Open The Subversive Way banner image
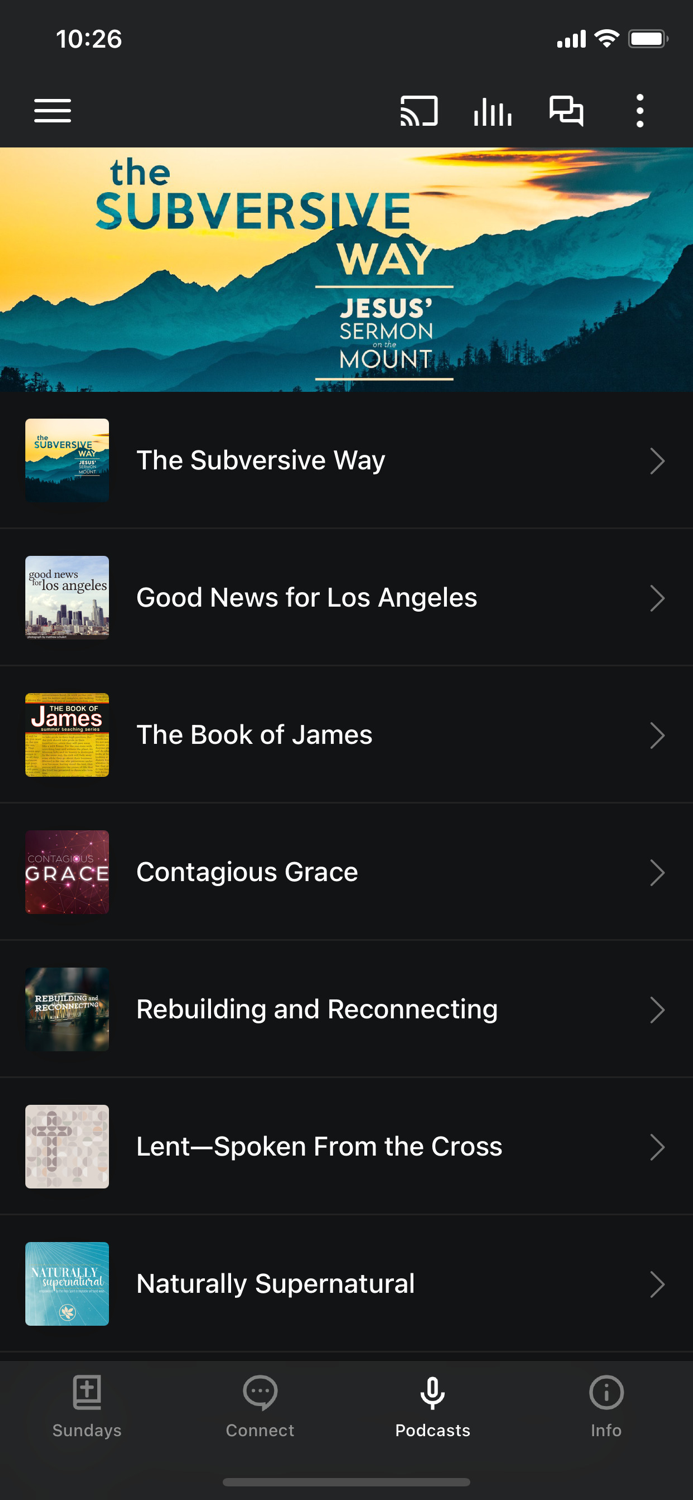Image resolution: width=693 pixels, height=1500 pixels. (346, 270)
